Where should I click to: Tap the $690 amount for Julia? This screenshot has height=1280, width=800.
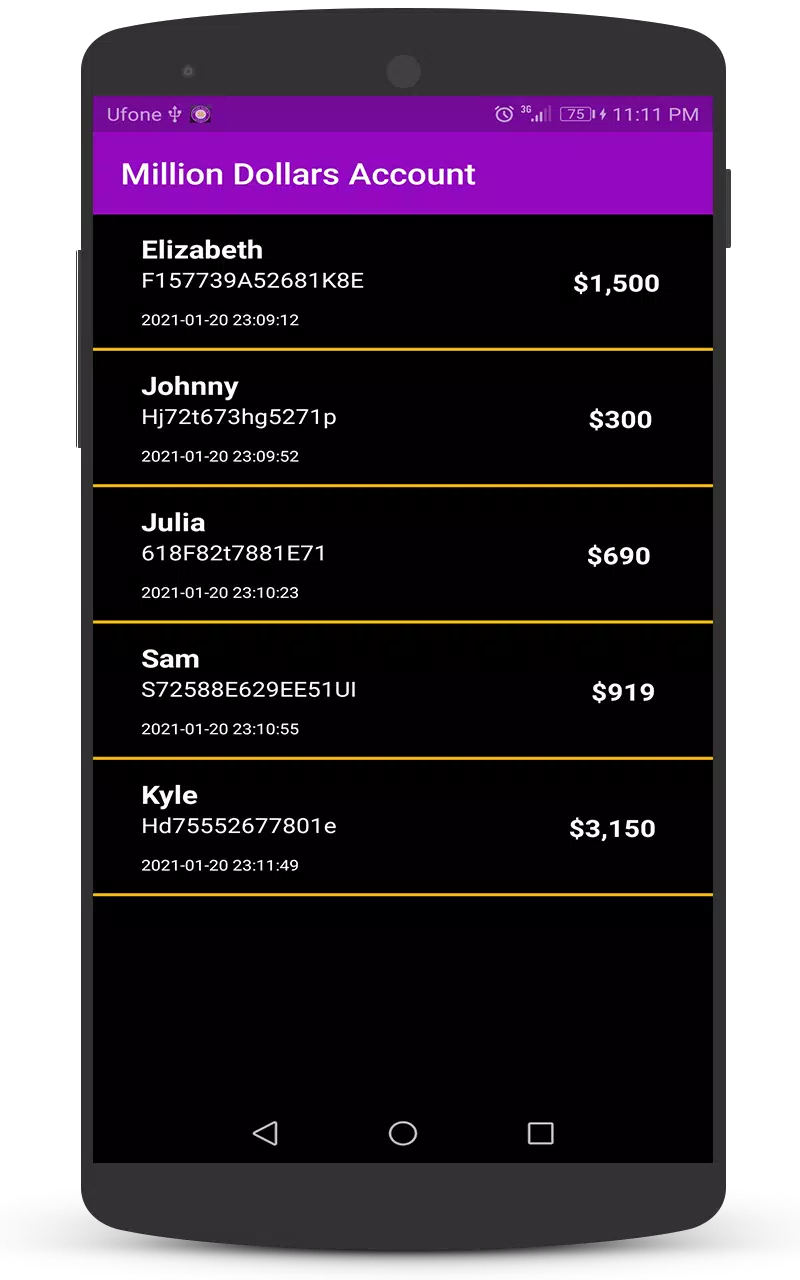click(619, 555)
